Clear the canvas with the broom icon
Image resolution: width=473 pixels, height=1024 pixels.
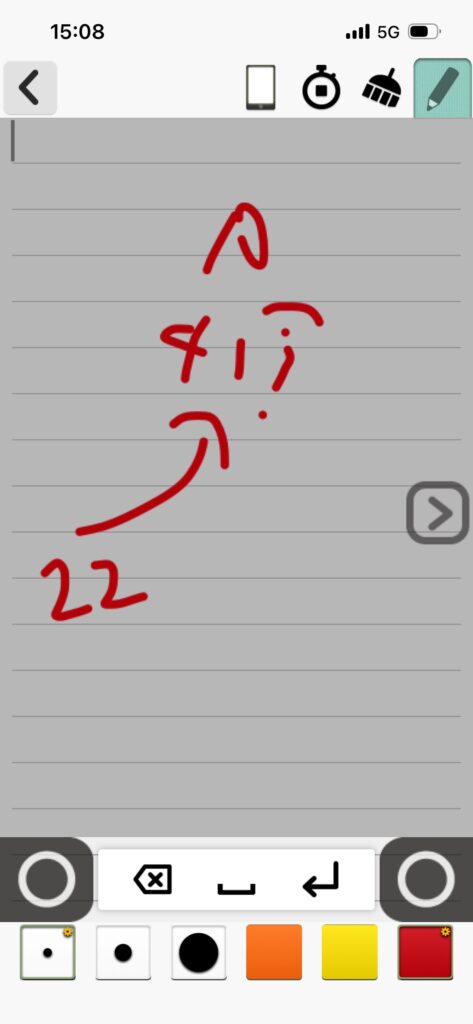click(382, 88)
